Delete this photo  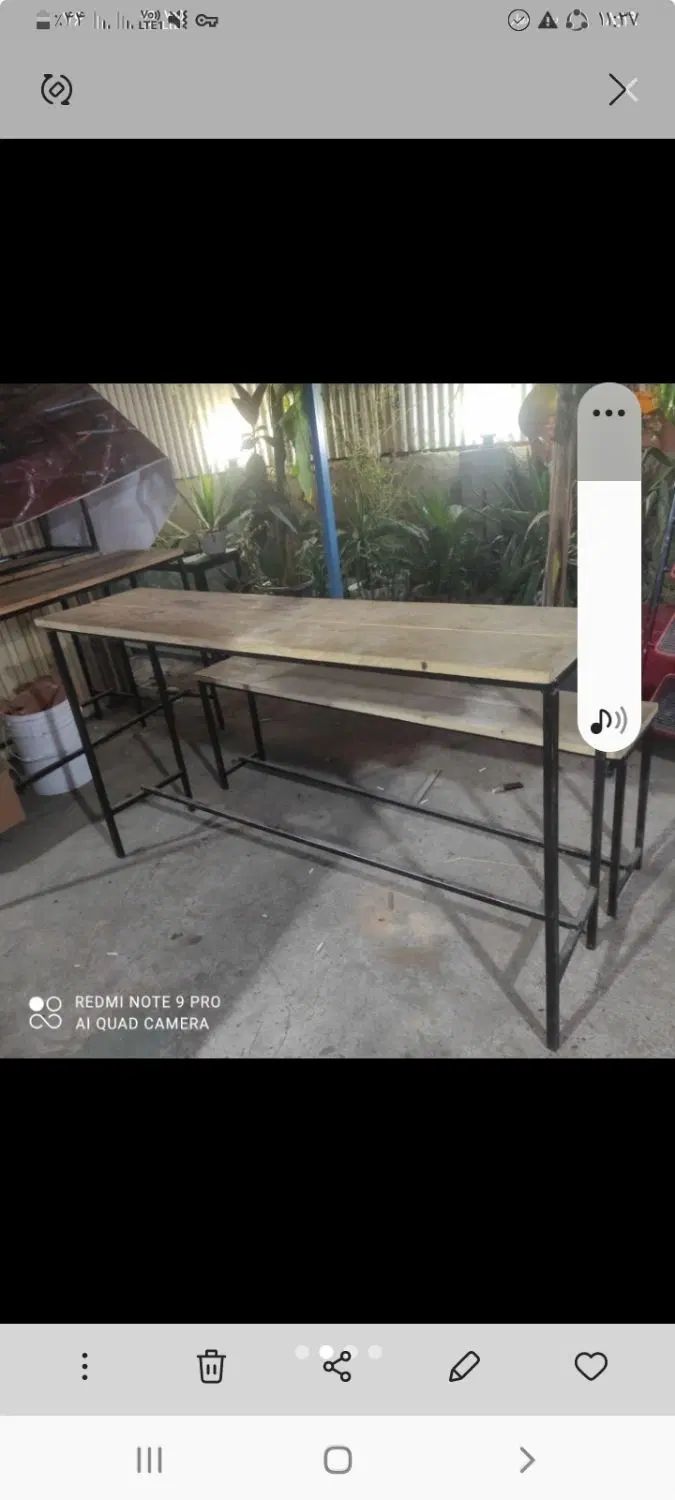coord(211,1366)
